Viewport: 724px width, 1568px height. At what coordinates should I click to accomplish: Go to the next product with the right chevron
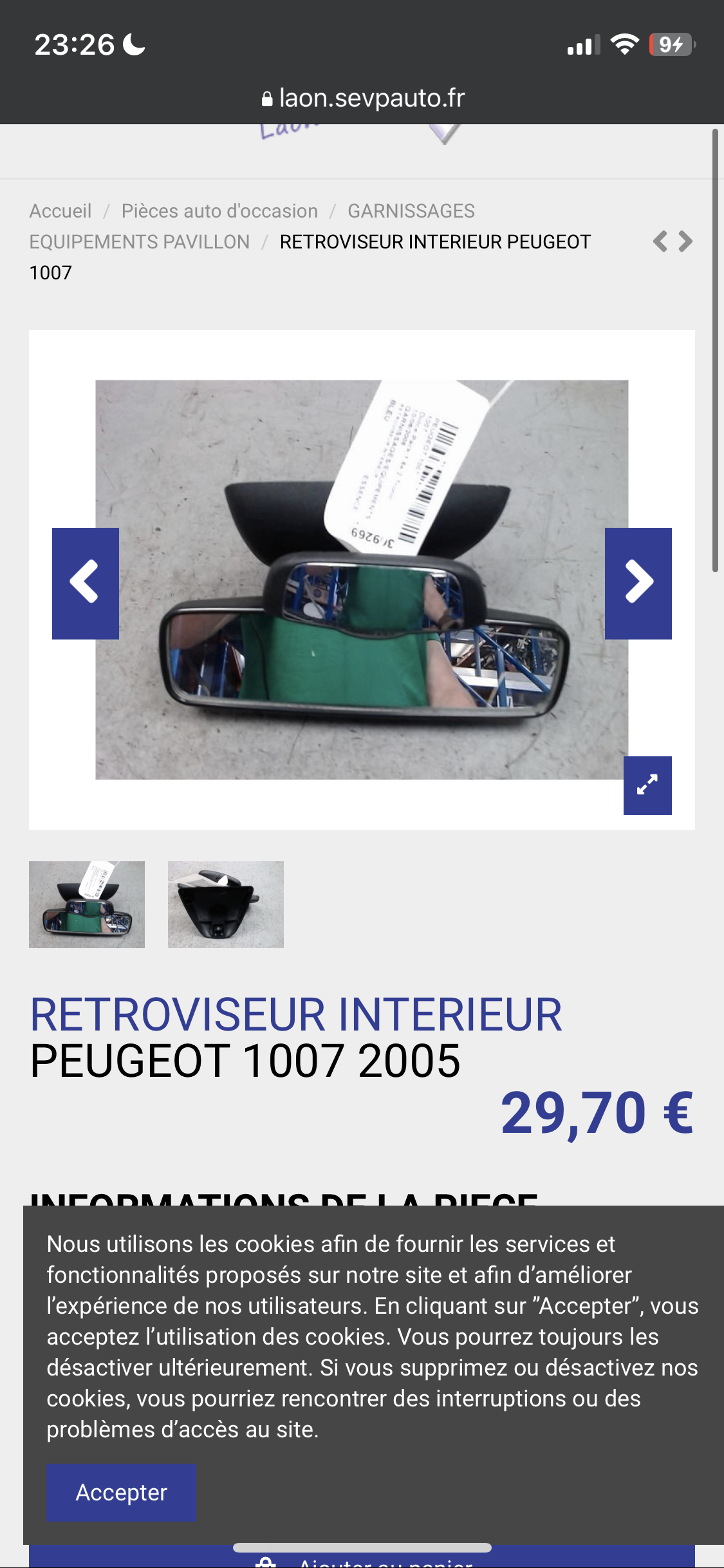click(x=686, y=242)
